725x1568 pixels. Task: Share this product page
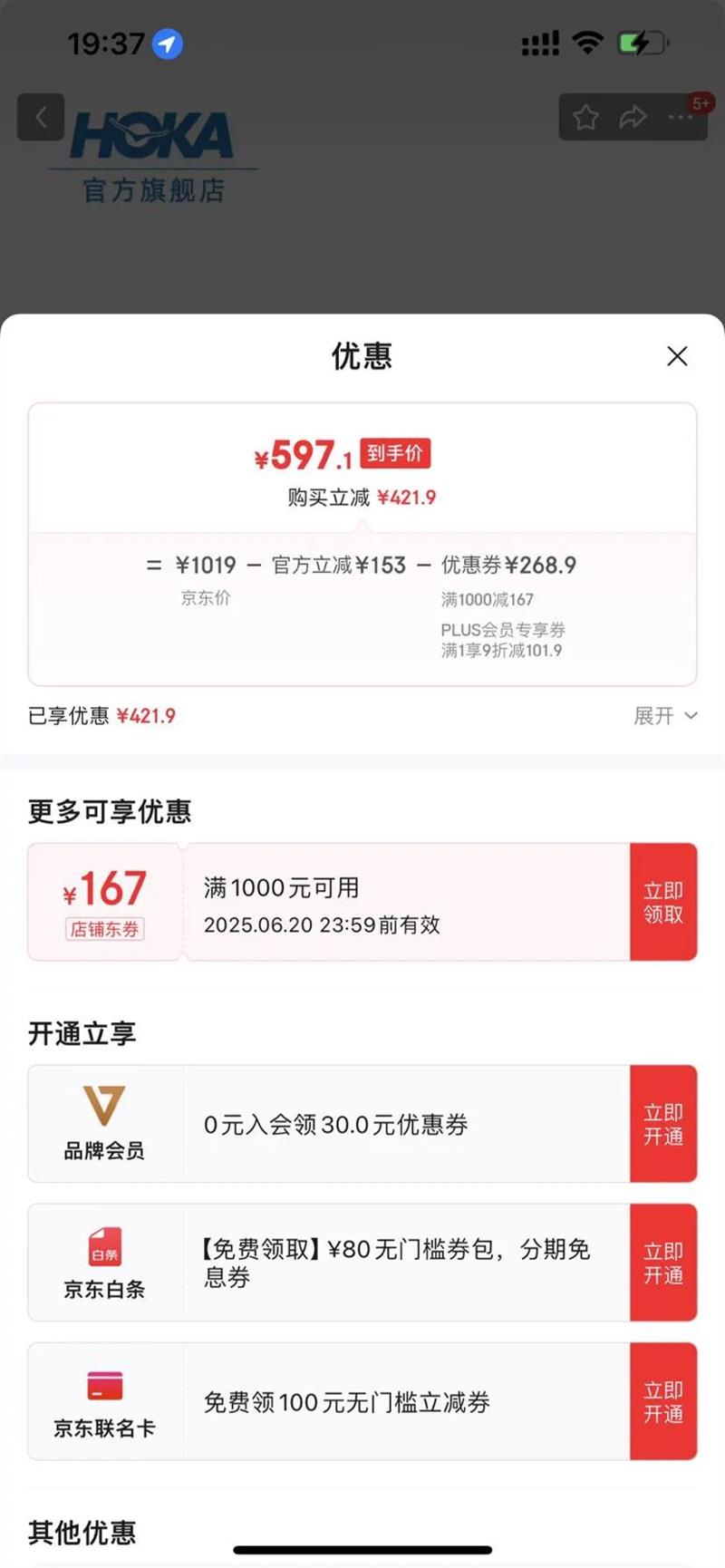(x=633, y=117)
